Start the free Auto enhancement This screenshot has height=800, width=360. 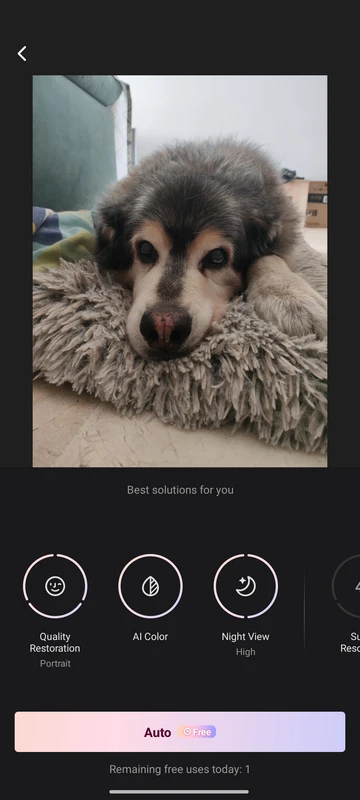(180, 732)
